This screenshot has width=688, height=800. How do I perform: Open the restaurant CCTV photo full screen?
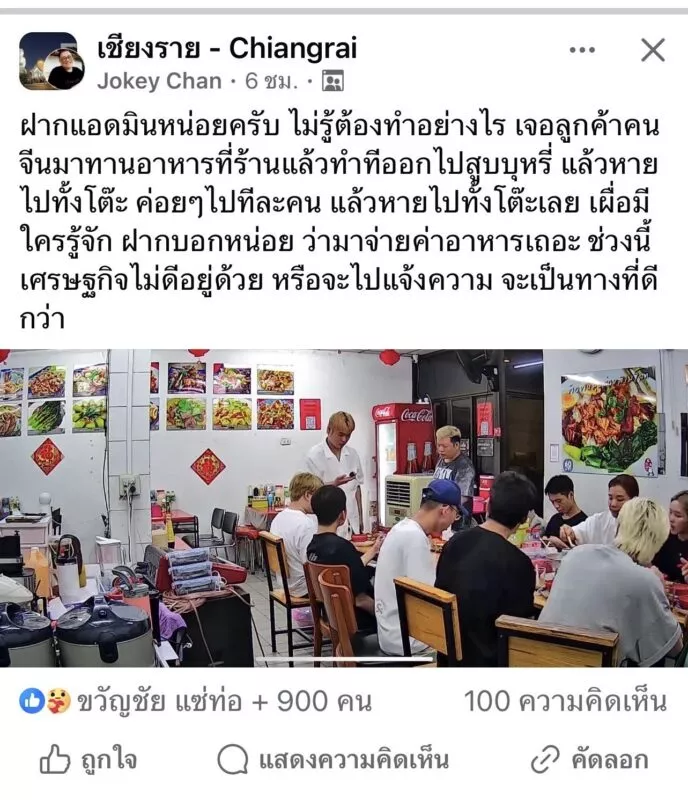pyautogui.click(x=344, y=507)
